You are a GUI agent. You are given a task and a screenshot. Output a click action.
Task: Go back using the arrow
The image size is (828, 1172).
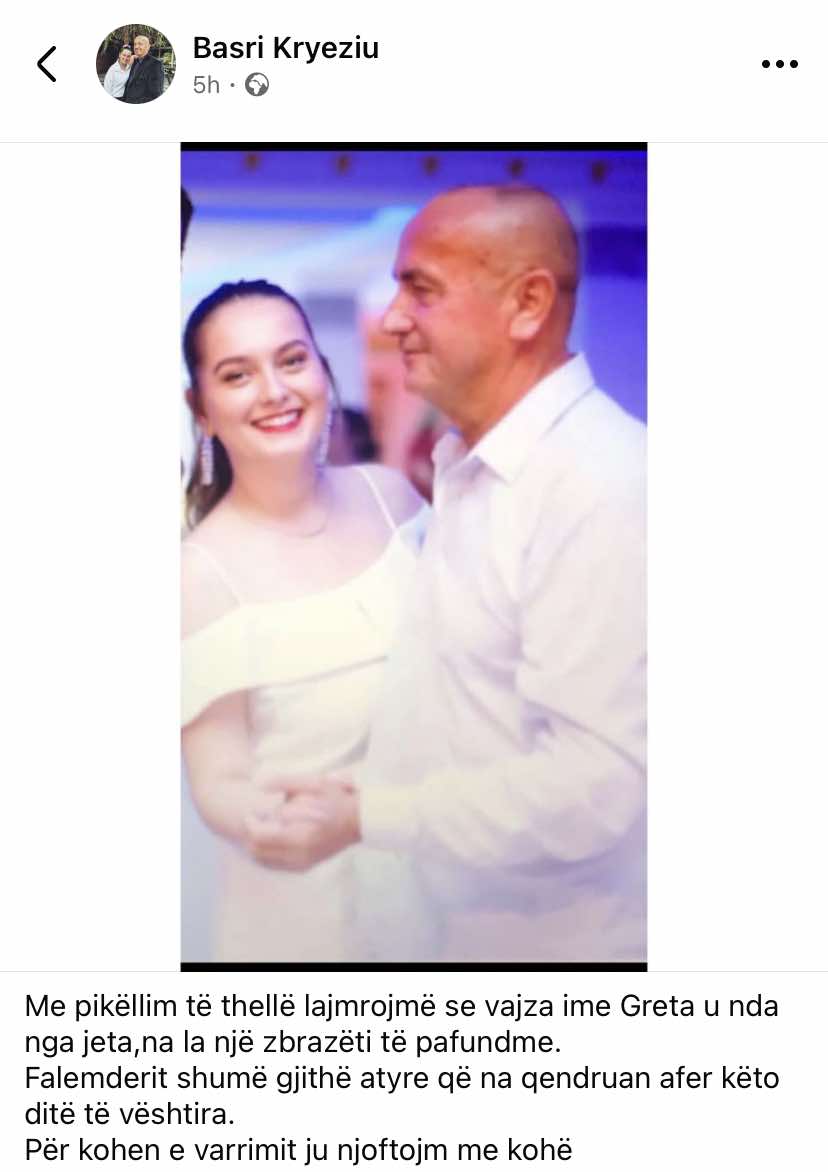47,64
